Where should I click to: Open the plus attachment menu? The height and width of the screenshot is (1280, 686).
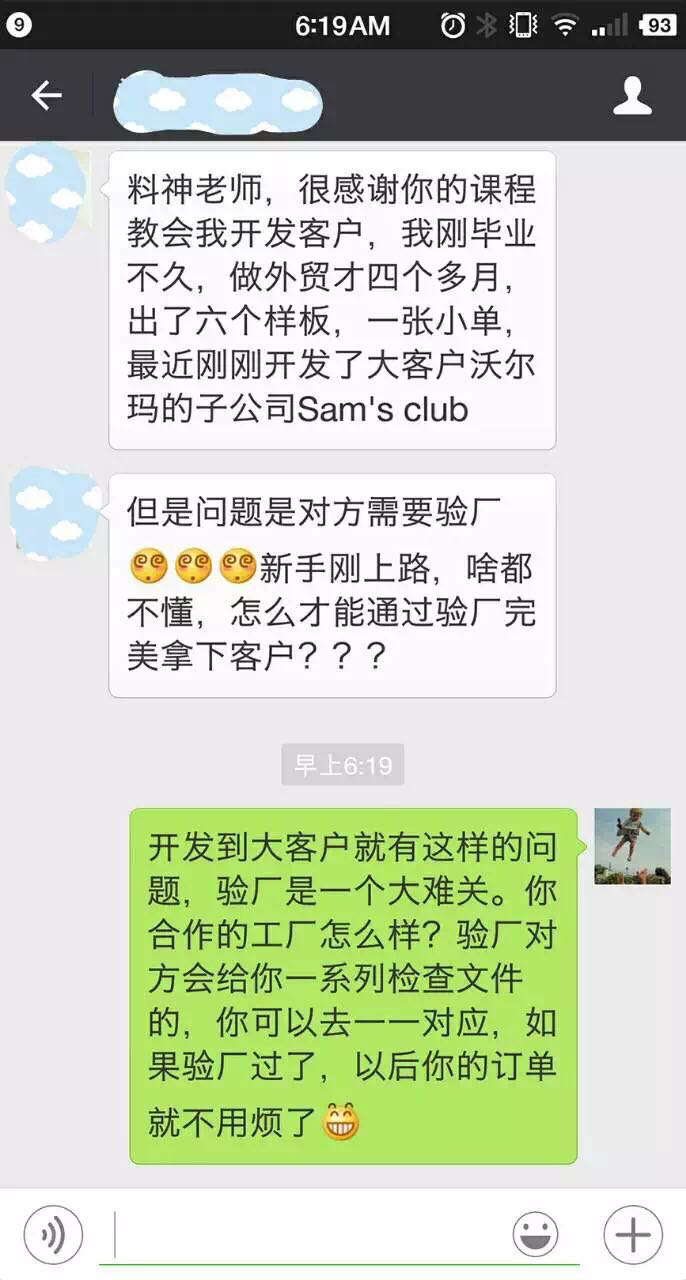coord(633,1235)
